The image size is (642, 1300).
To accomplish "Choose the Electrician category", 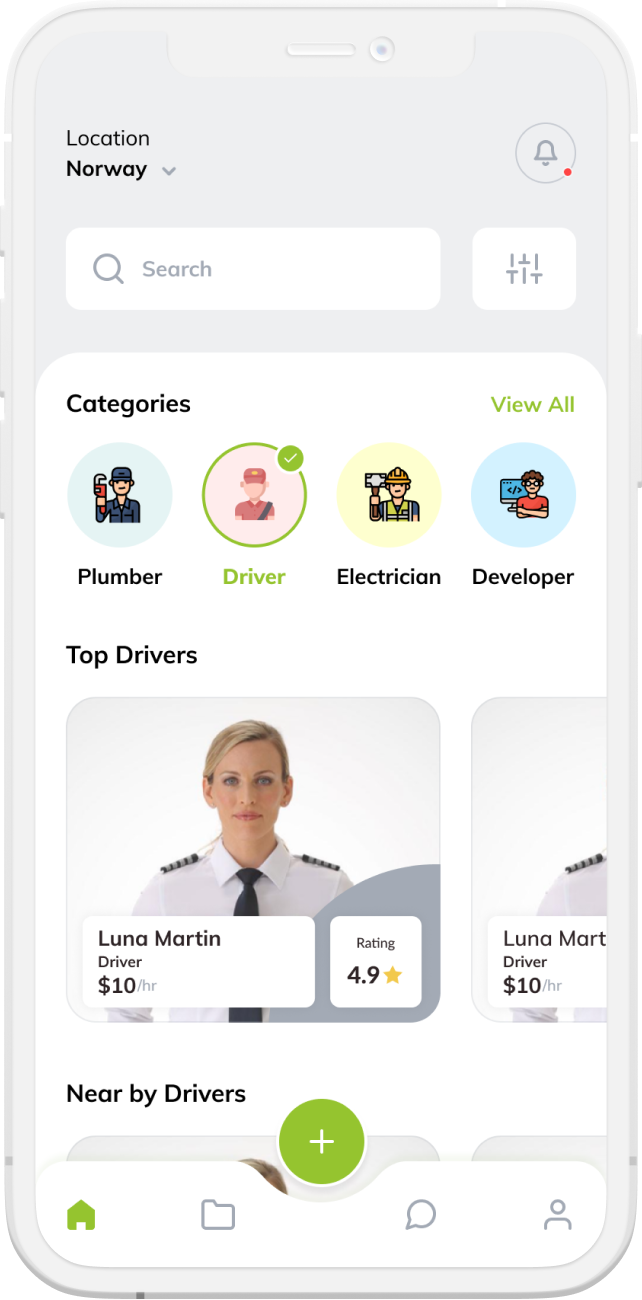I will point(389,497).
